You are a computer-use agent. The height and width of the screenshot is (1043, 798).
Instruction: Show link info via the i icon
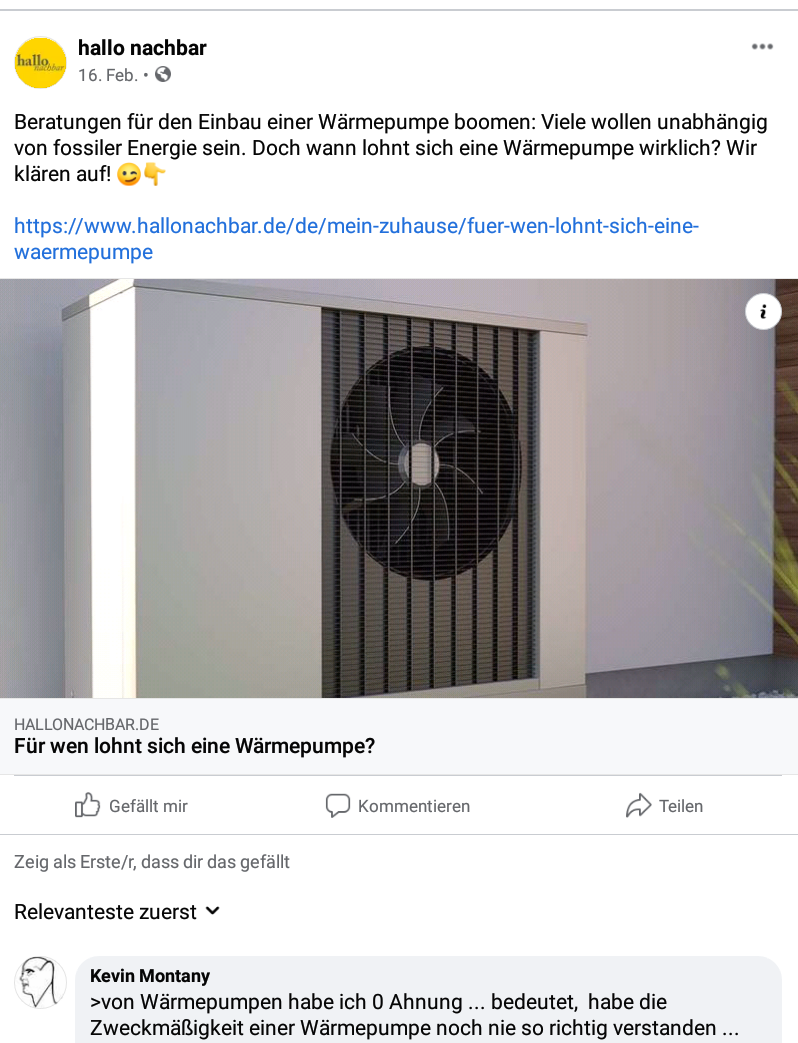point(763,312)
